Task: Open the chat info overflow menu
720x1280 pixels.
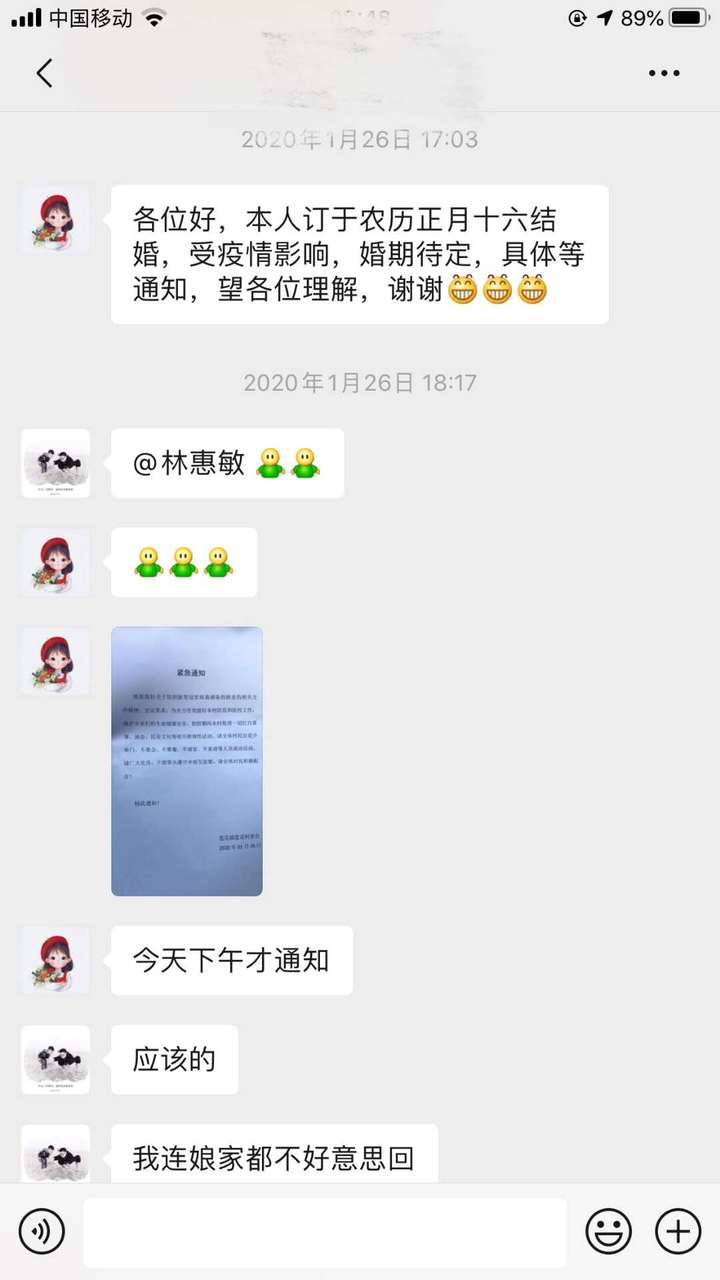Action: (x=664, y=73)
